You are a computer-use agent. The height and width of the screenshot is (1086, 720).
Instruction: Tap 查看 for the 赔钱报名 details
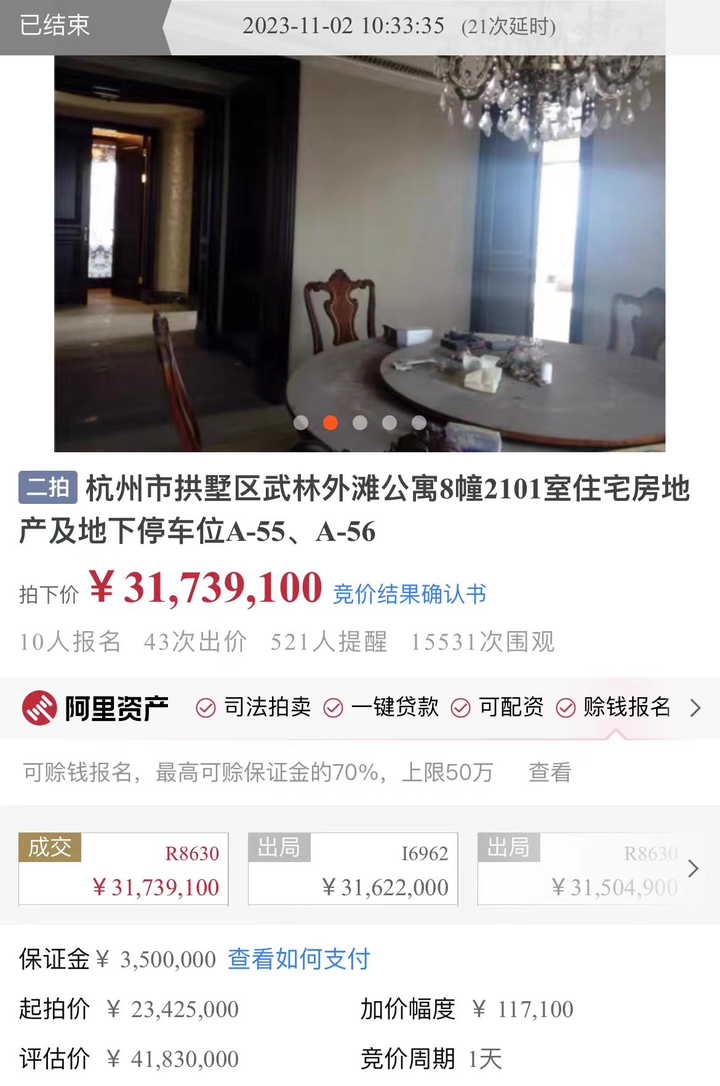(x=549, y=772)
